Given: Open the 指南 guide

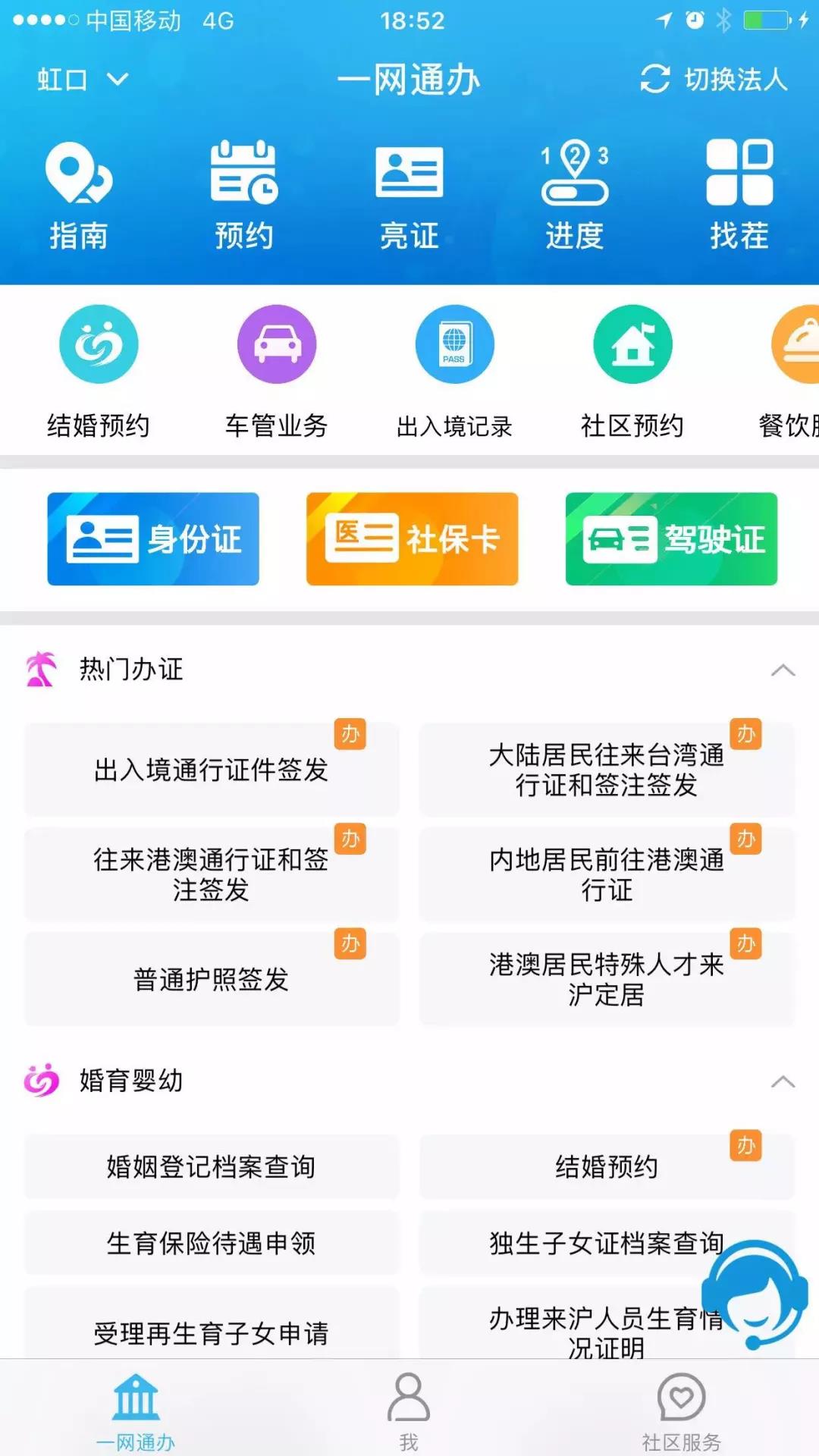Looking at the screenshot, I should click(79, 195).
